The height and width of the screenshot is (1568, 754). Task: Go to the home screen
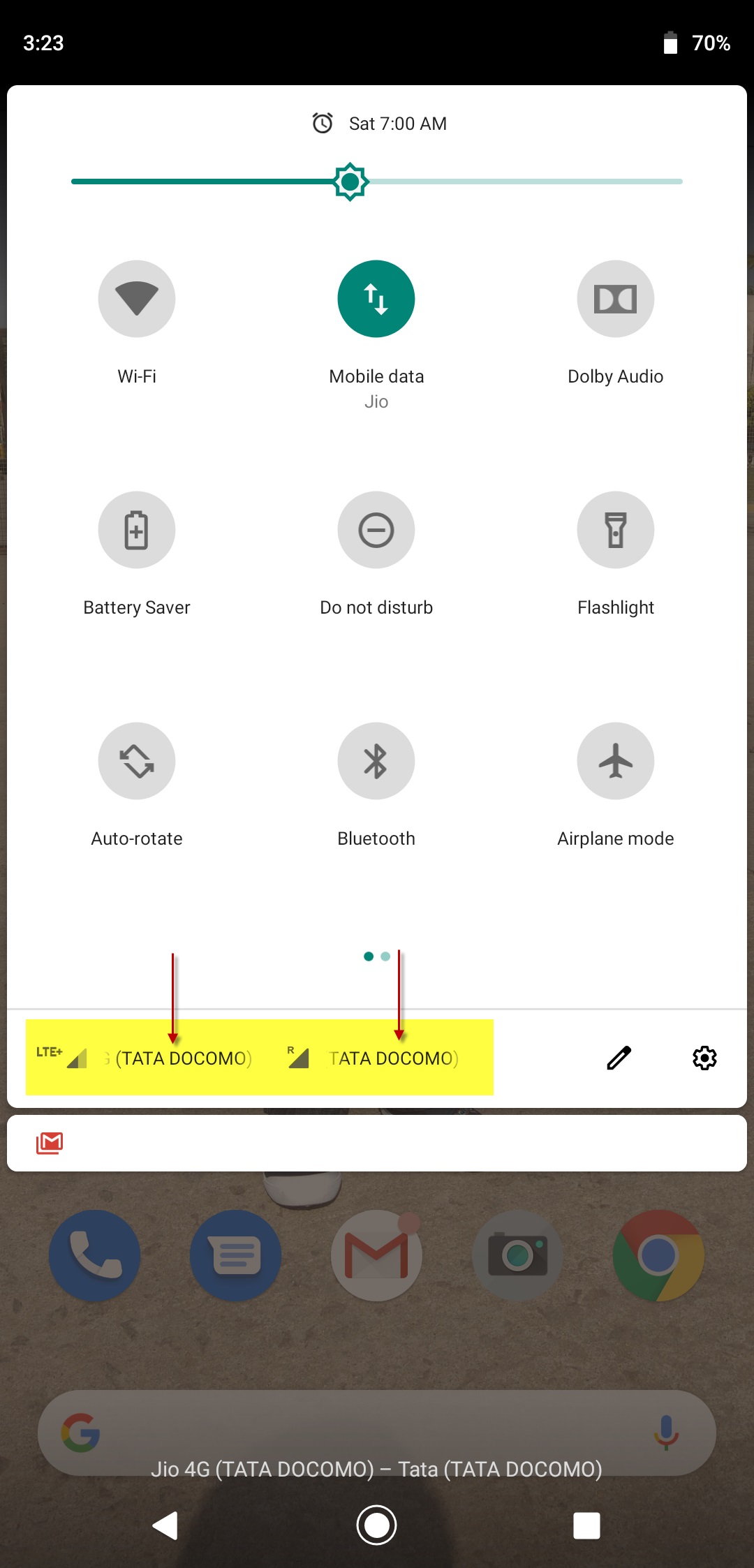pyautogui.click(x=376, y=1525)
